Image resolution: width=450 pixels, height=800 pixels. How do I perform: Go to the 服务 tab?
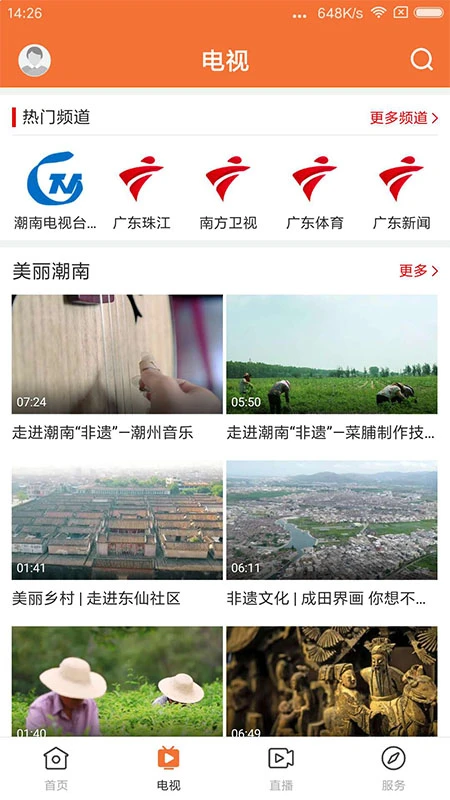pyautogui.click(x=393, y=768)
